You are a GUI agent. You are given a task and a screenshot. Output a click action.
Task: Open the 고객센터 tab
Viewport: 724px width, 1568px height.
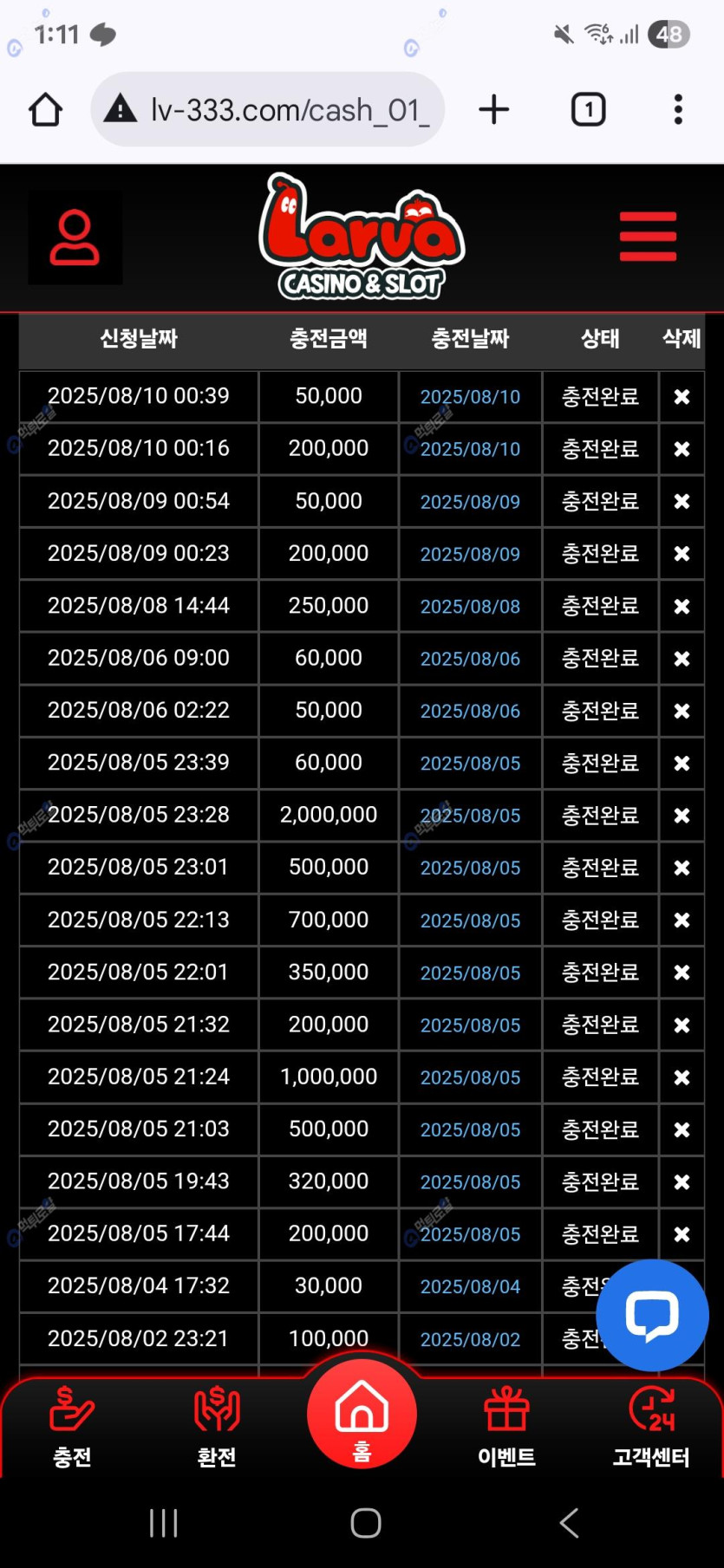click(651, 1427)
